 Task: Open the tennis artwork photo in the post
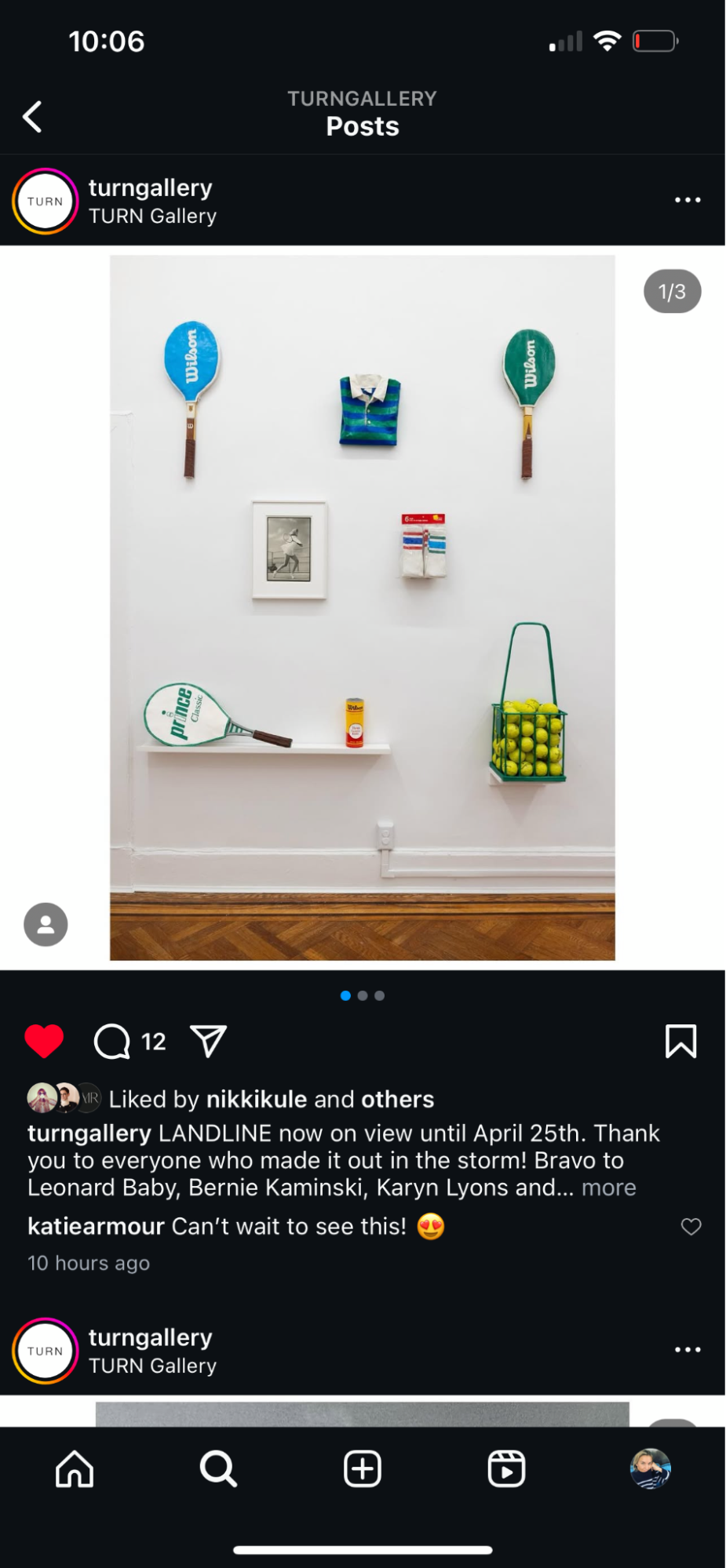click(362, 608)
